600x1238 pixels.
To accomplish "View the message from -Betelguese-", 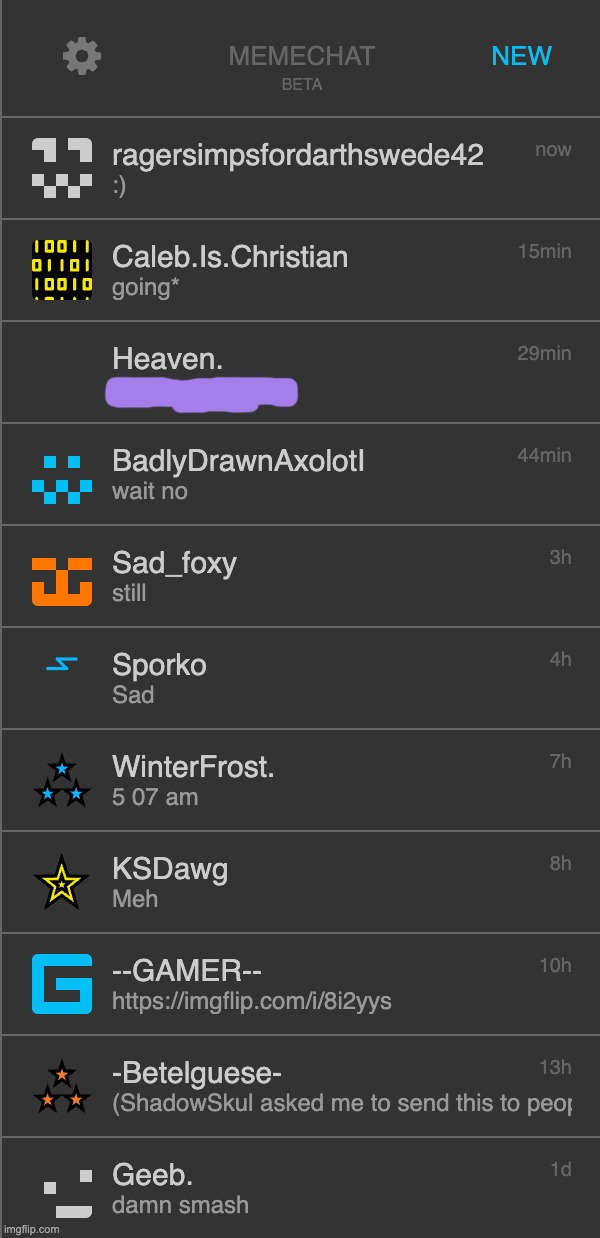I will (298, 1085).
